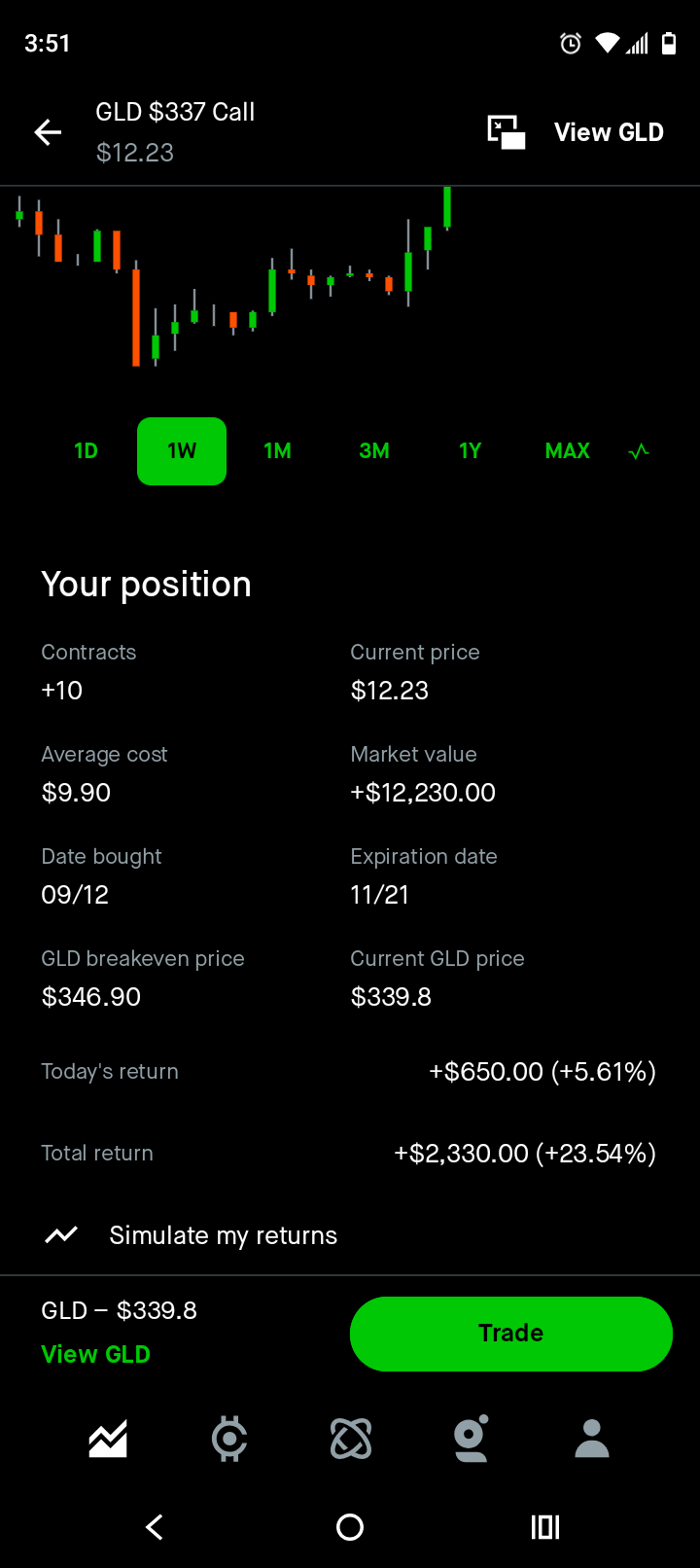This screenshot has width=700, height=1568.
Task: Tap the system home button
Action: click(350, 1527)
